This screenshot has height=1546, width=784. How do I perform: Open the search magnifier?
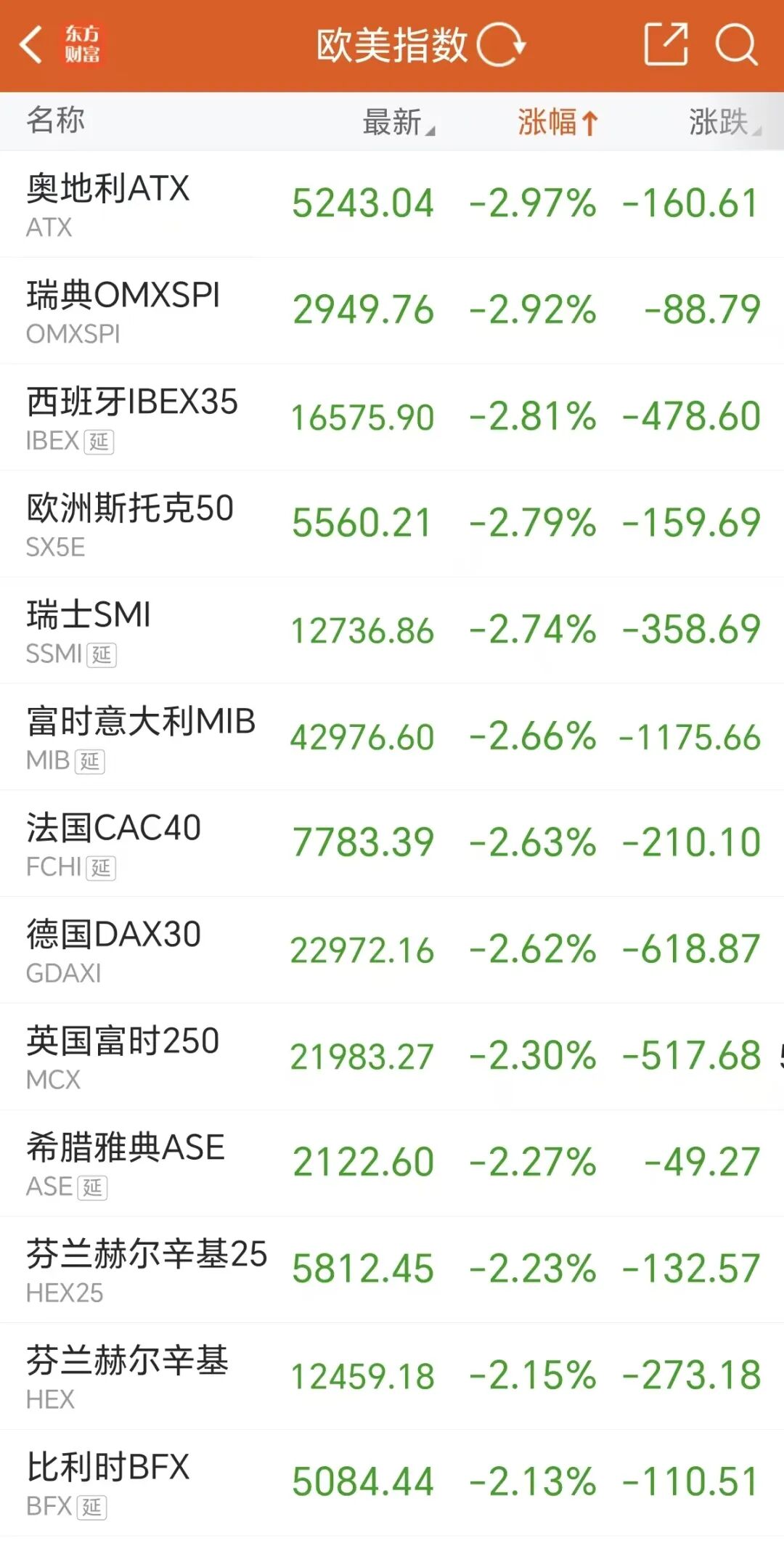pos(735,45)
